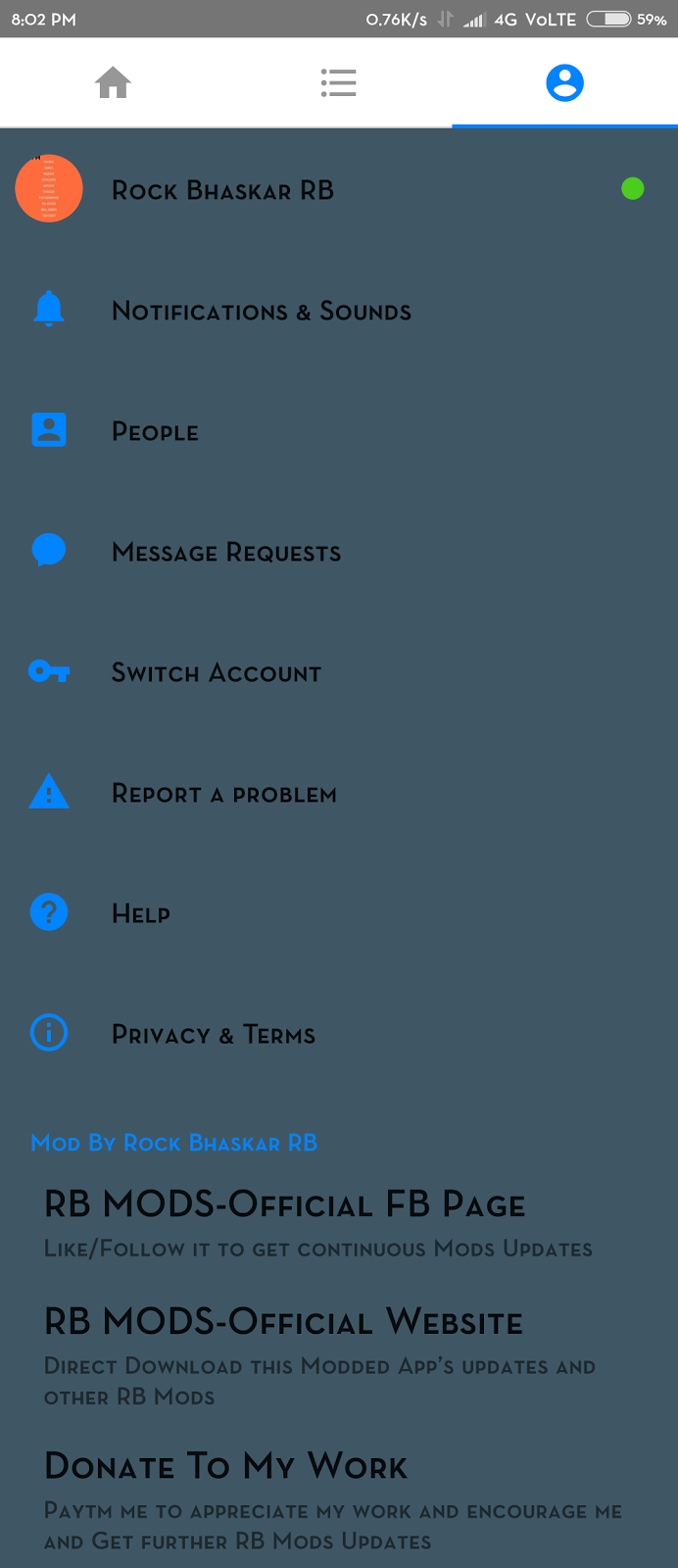Open the People section
Screen dimensions: 678x1568
[x=155, y=432]
